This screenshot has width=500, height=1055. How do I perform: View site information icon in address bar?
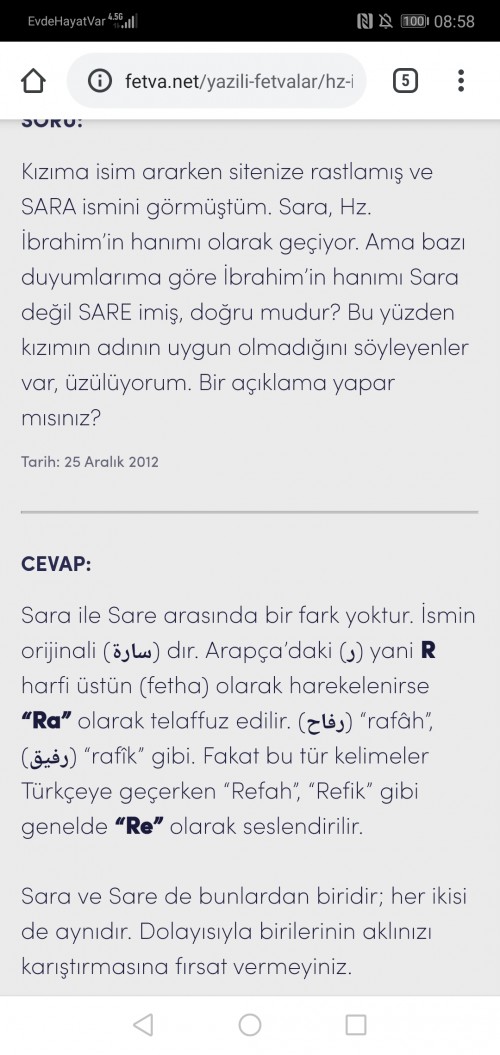click(x=100, y=81)
